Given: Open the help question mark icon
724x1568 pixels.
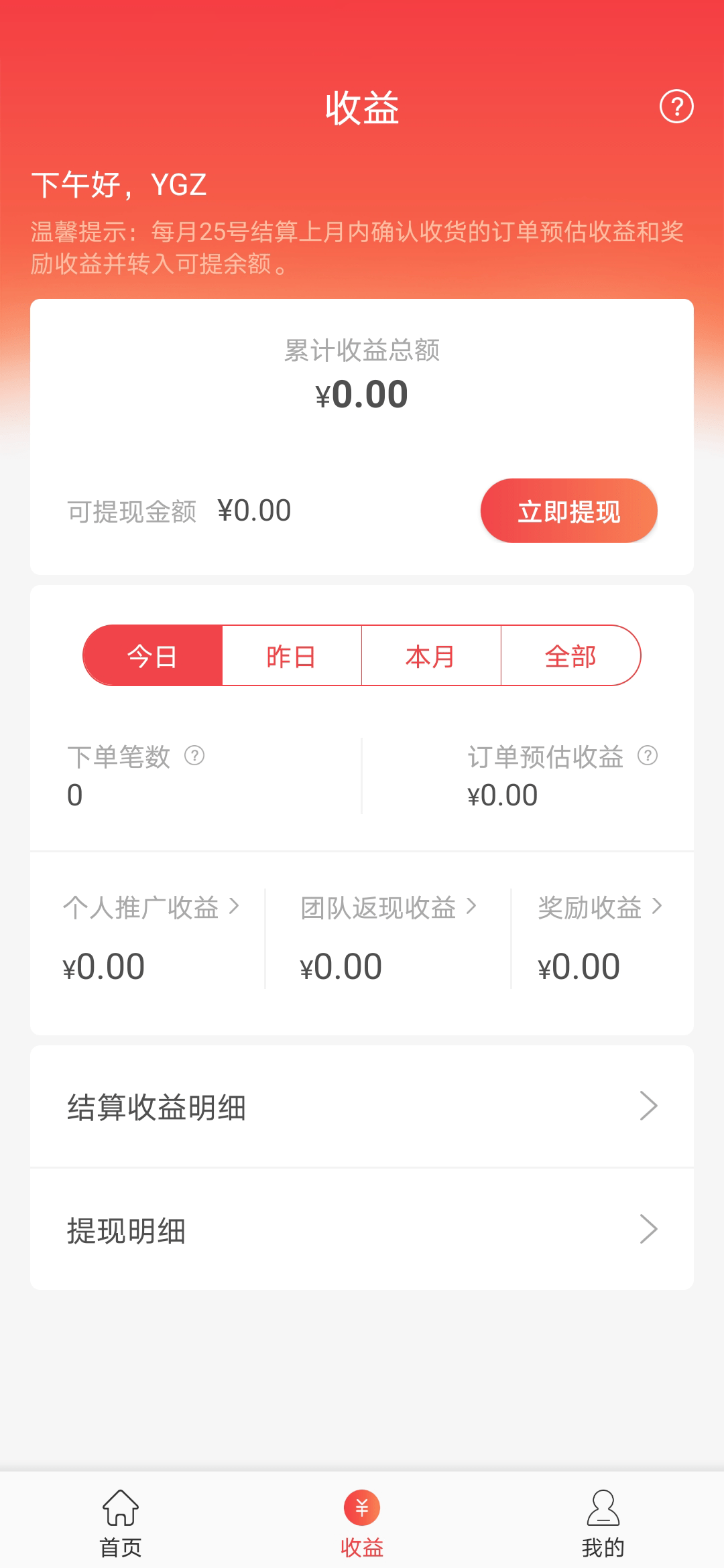Looking at the screenshot, I should click(676, 107).
